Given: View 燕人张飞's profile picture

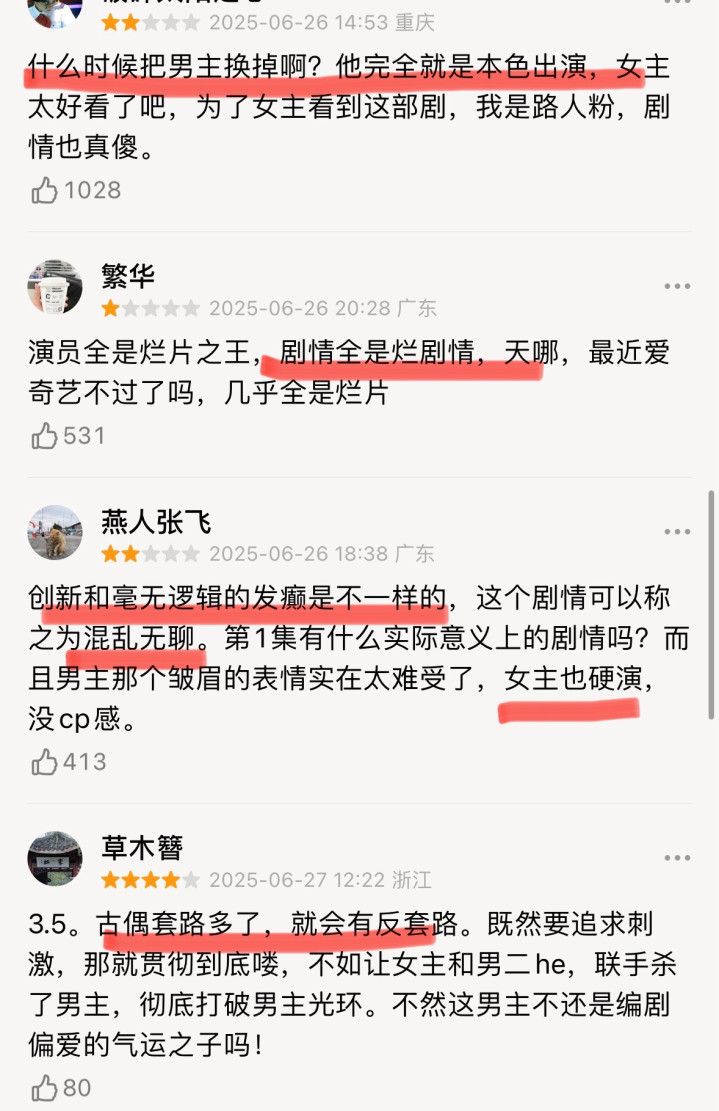Looking at the screenshot, I should 54,532.
